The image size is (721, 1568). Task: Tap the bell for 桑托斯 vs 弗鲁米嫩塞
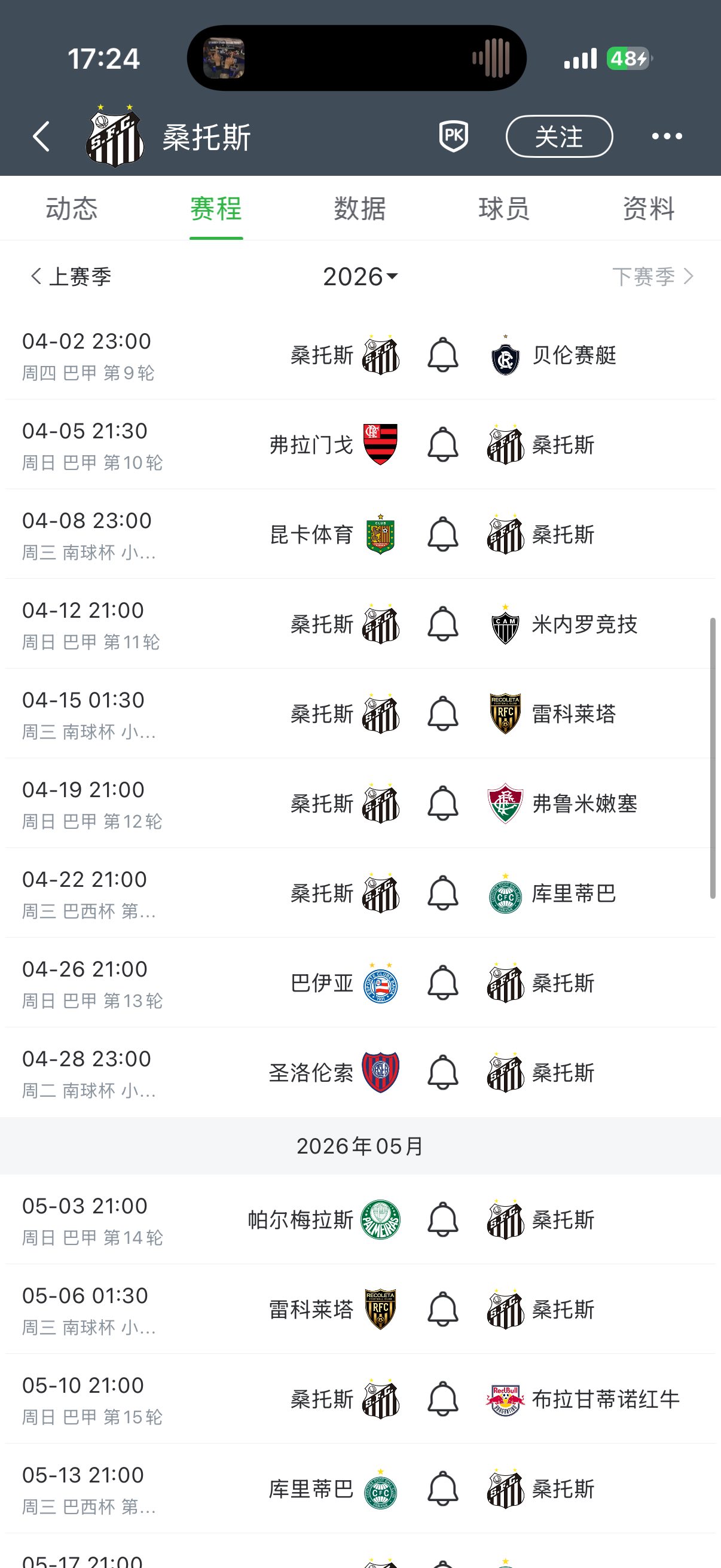pyautogui.click(x=442, y=804)
